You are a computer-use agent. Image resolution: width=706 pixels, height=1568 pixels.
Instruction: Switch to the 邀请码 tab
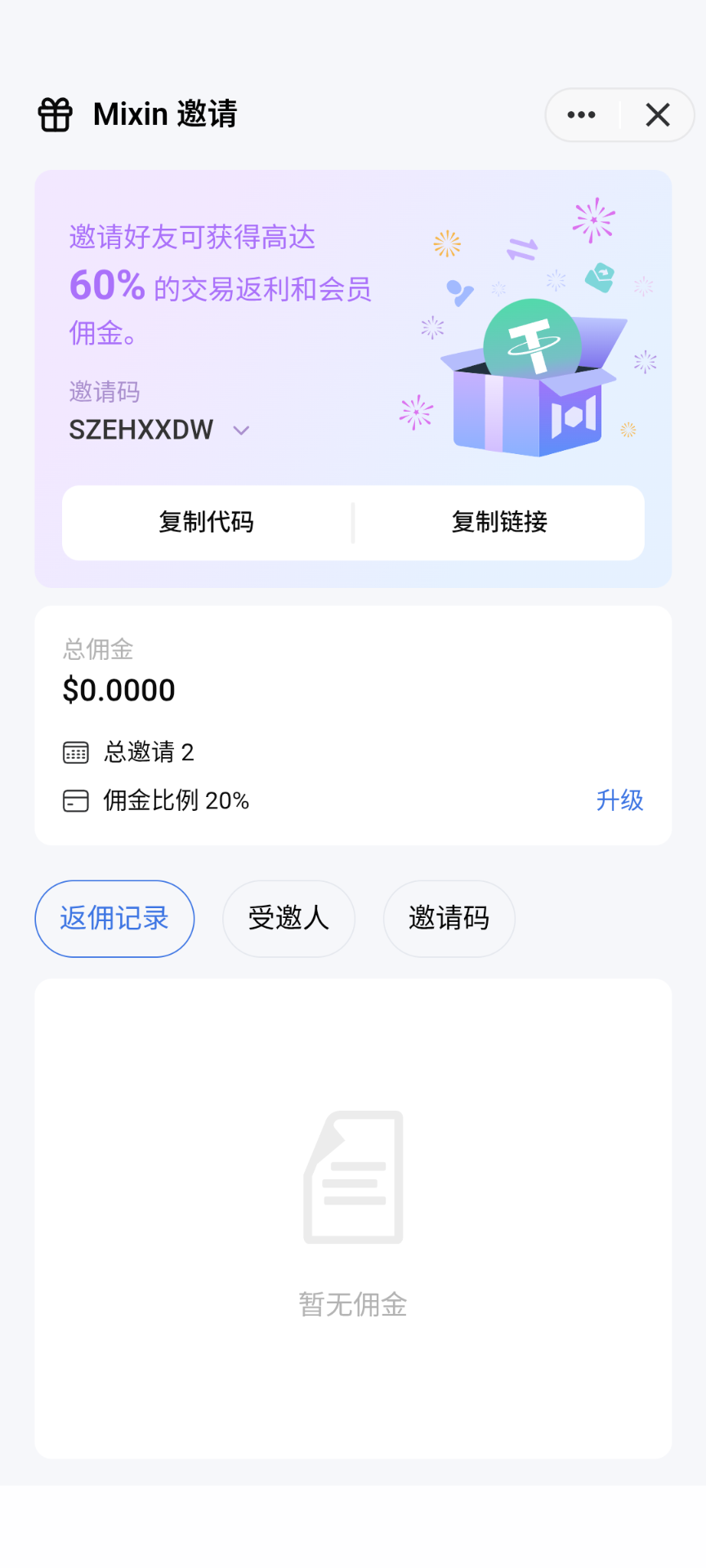pyautogui.click(x=449, y=919)
